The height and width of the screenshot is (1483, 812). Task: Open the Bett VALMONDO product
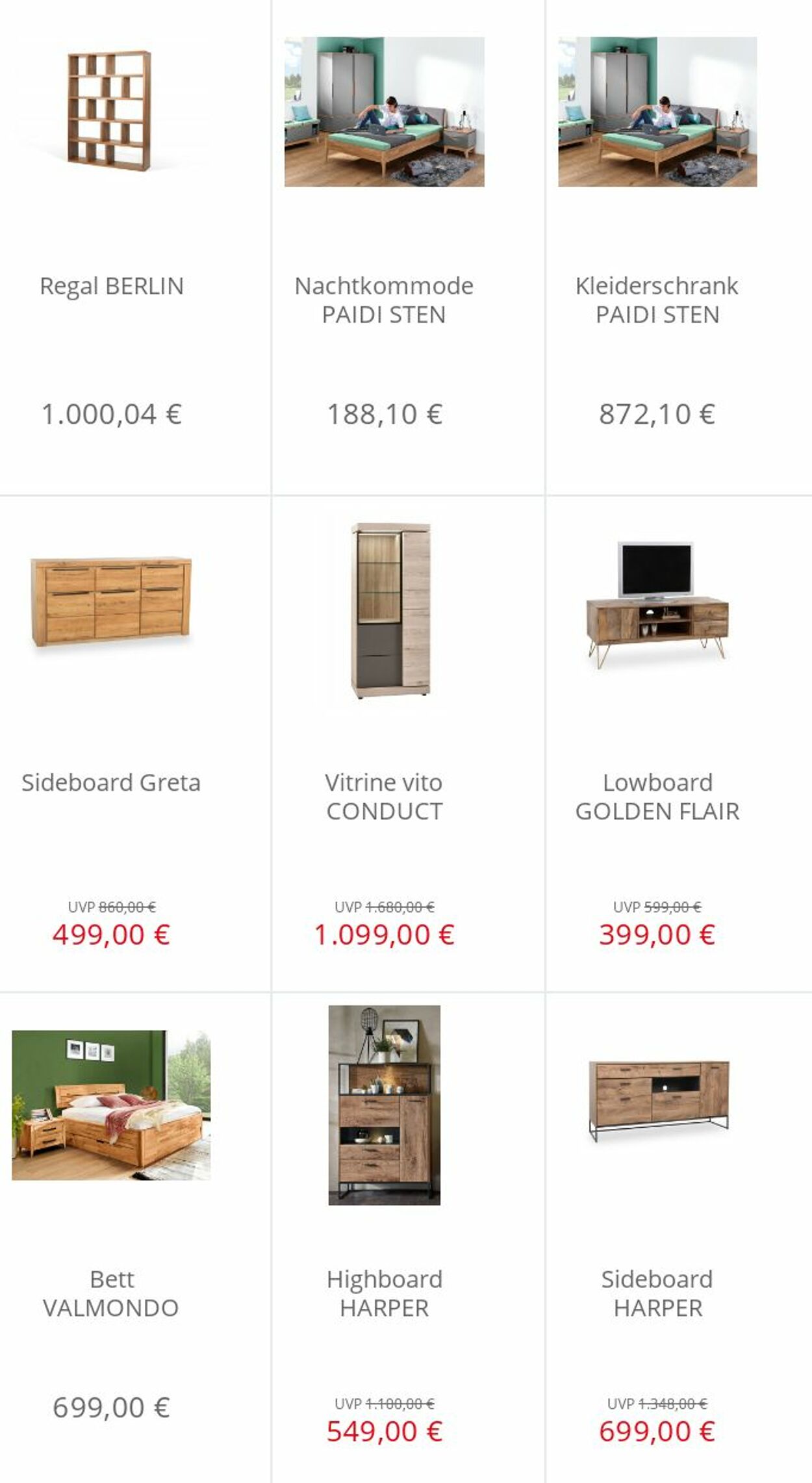(111, 1293)
